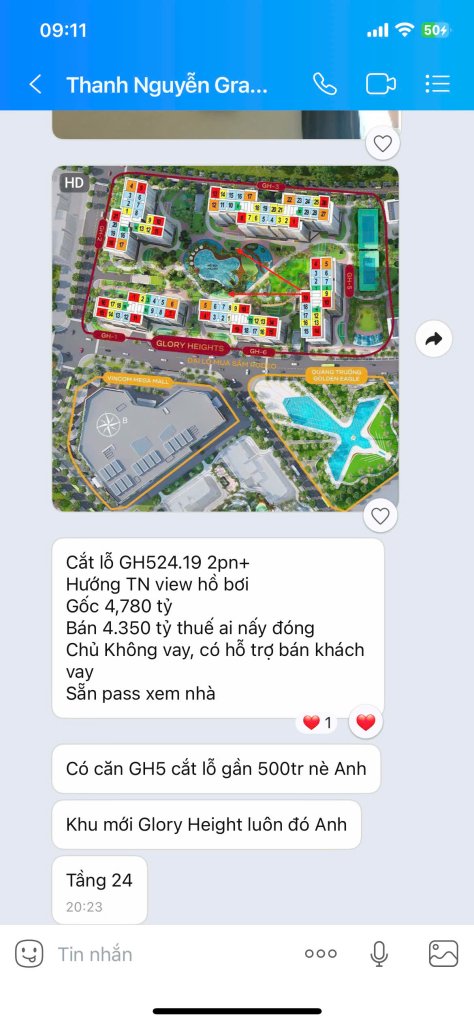
Task: React with heart to the GH524.19 message
Action: 366,722
